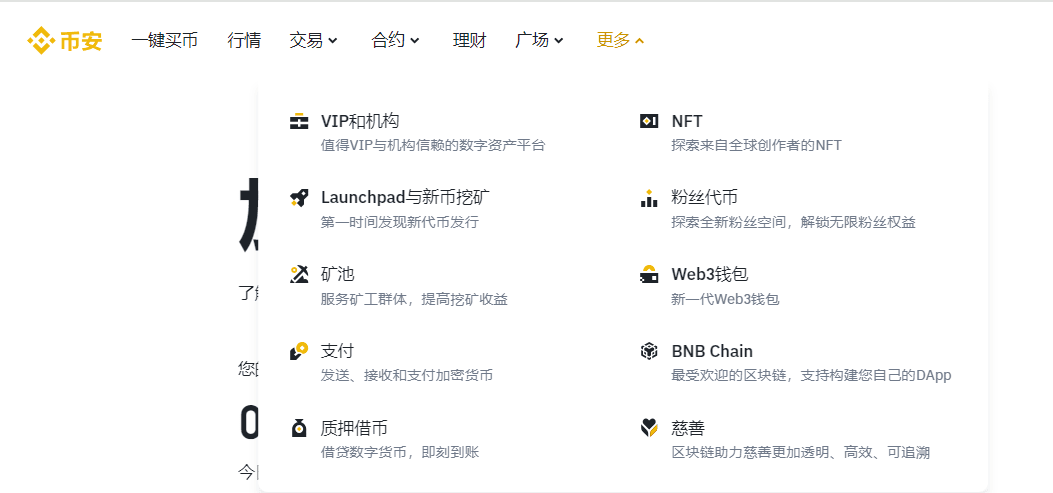Open the 一键买币 page
This screenshot has width=1053, height=493.
(164, 40)
